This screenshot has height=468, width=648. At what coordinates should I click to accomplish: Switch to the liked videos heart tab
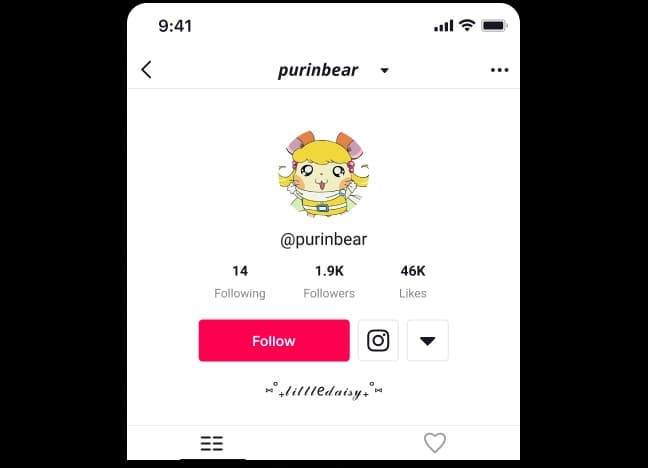click(x=434, y=443)
